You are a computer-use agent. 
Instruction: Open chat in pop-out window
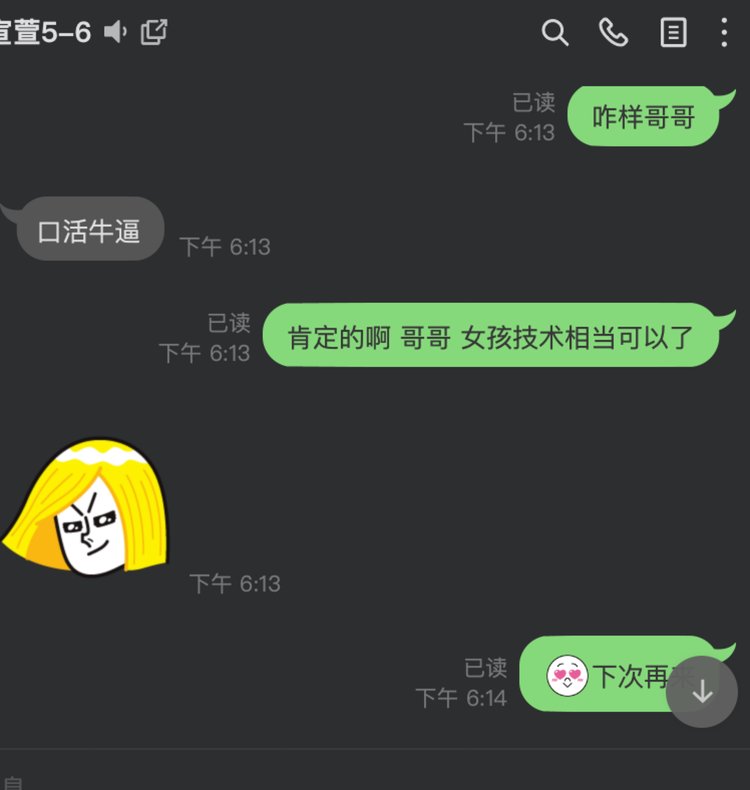[154, 32]
